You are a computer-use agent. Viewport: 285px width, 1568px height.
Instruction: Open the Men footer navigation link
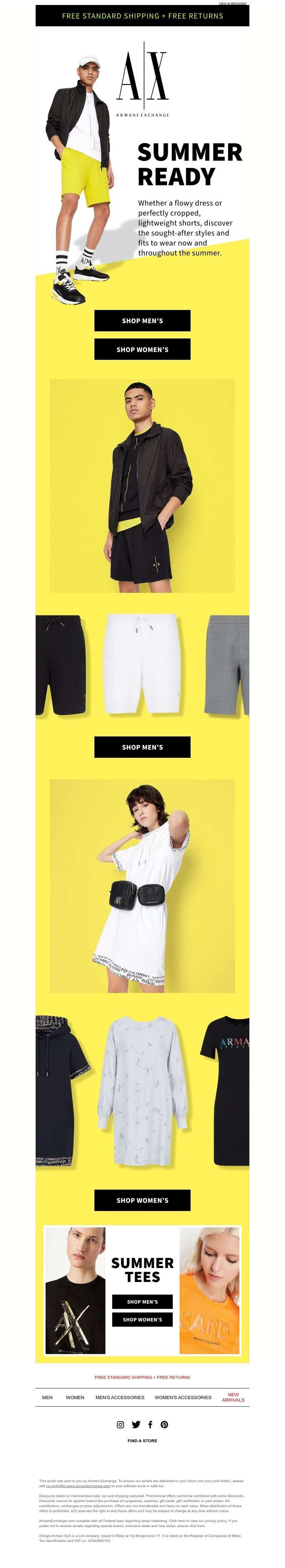coord(47,1397)
